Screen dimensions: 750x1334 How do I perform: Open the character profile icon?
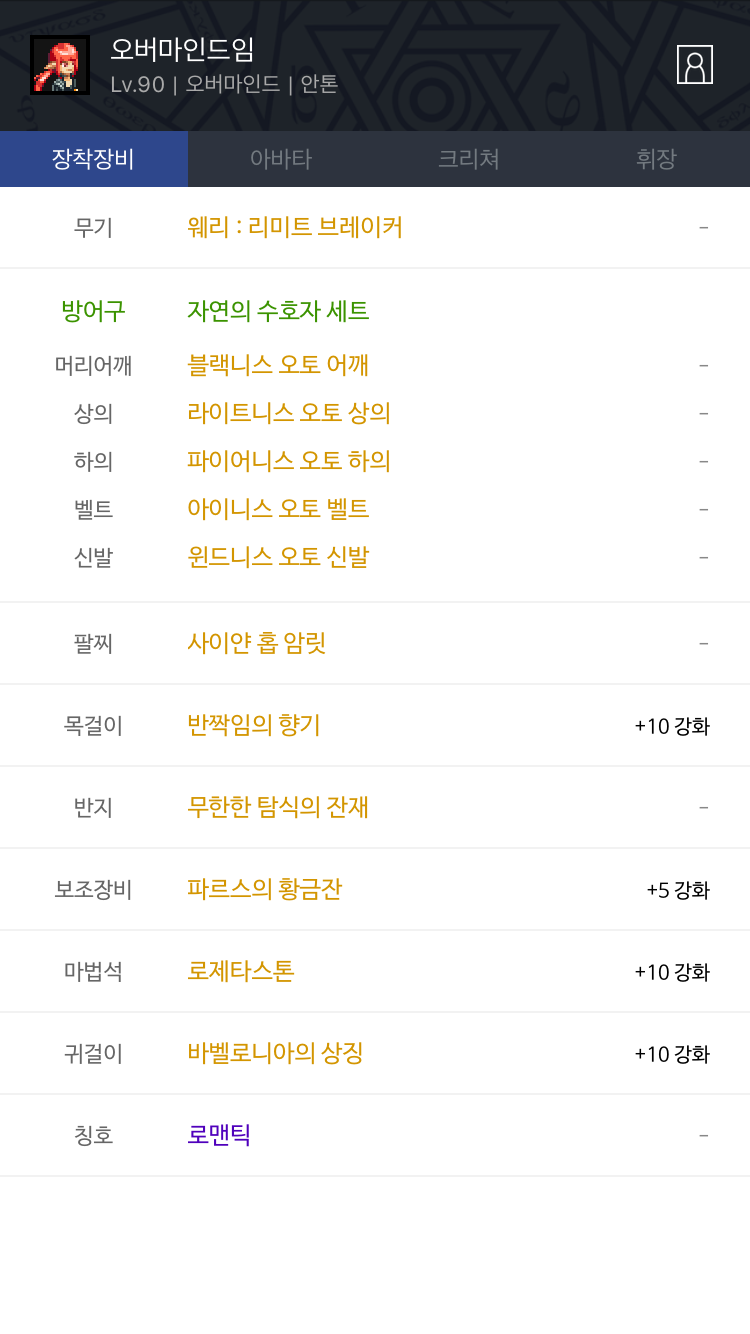tap(694, 65)
